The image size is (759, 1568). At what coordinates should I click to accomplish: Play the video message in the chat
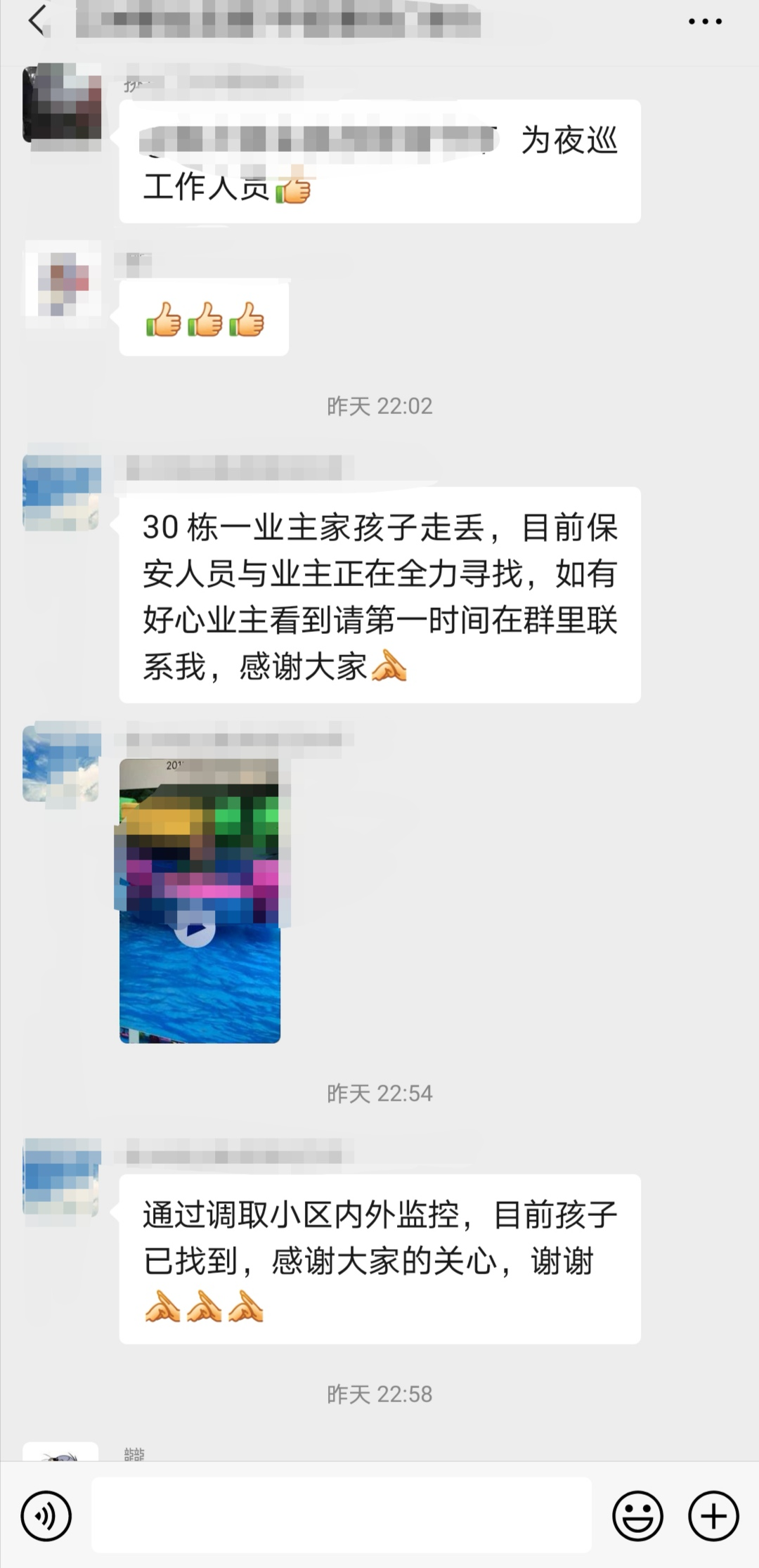196,930
